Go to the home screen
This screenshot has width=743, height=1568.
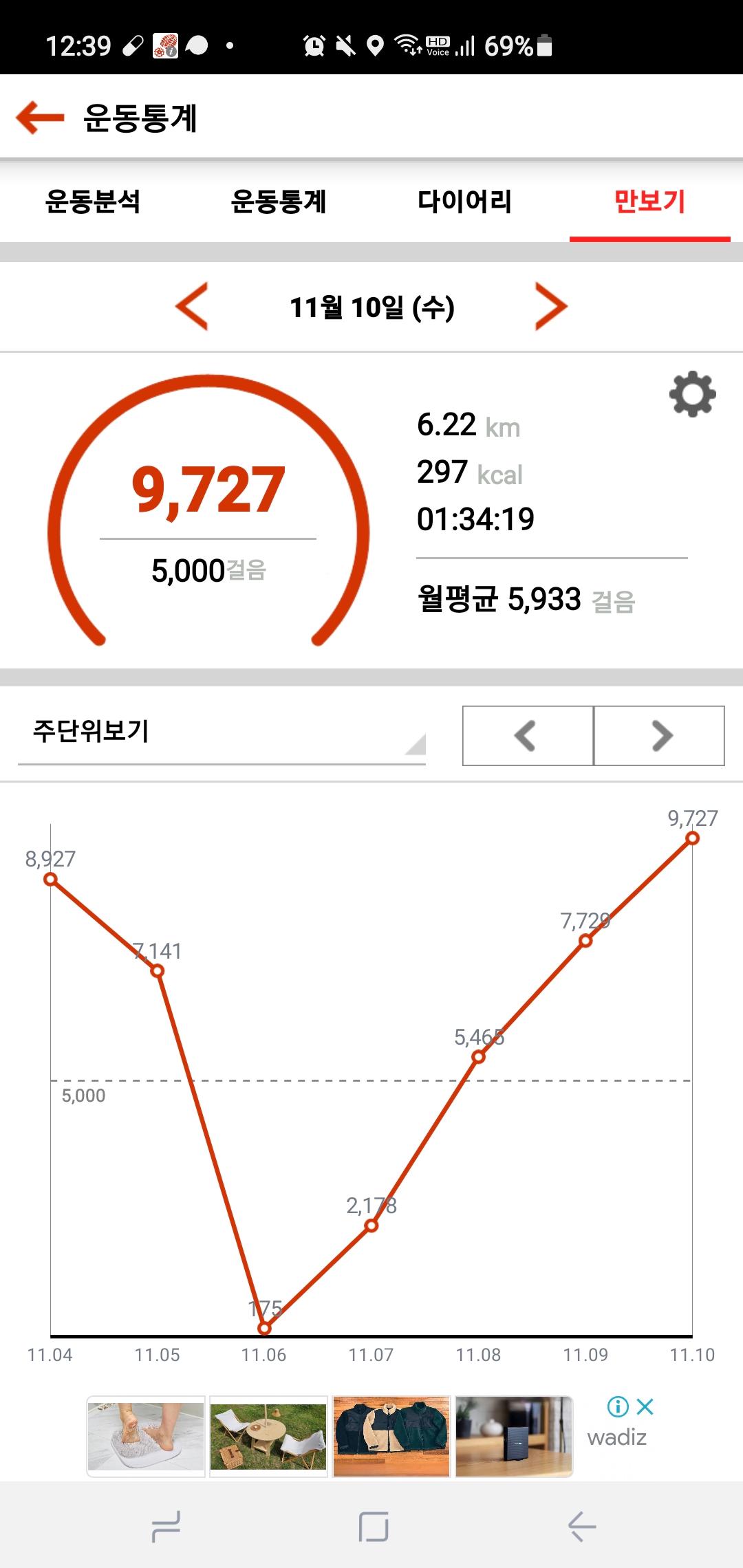point(373,1527)
